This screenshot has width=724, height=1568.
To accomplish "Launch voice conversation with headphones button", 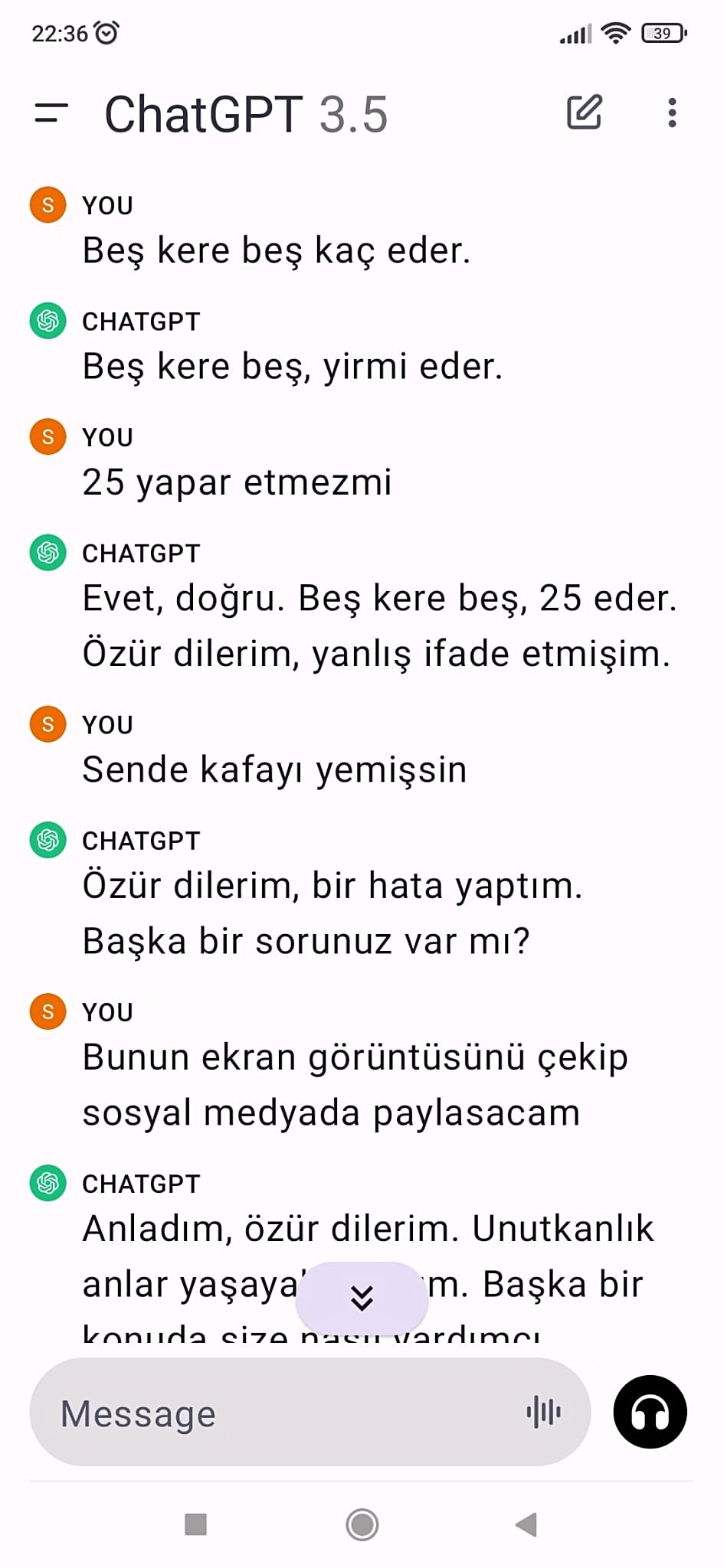I will pos(650,1412).
